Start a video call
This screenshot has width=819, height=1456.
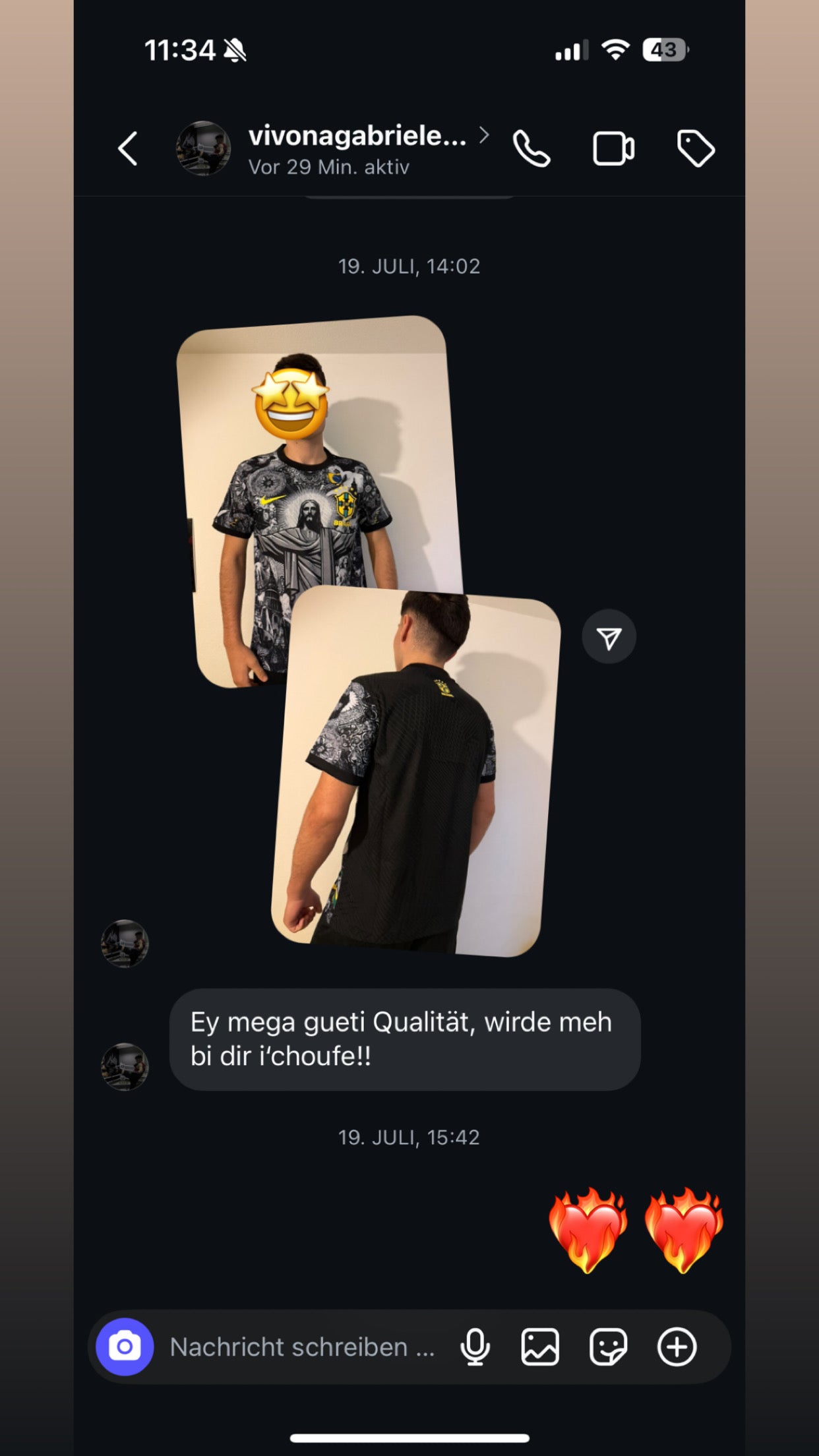point(613,148)
